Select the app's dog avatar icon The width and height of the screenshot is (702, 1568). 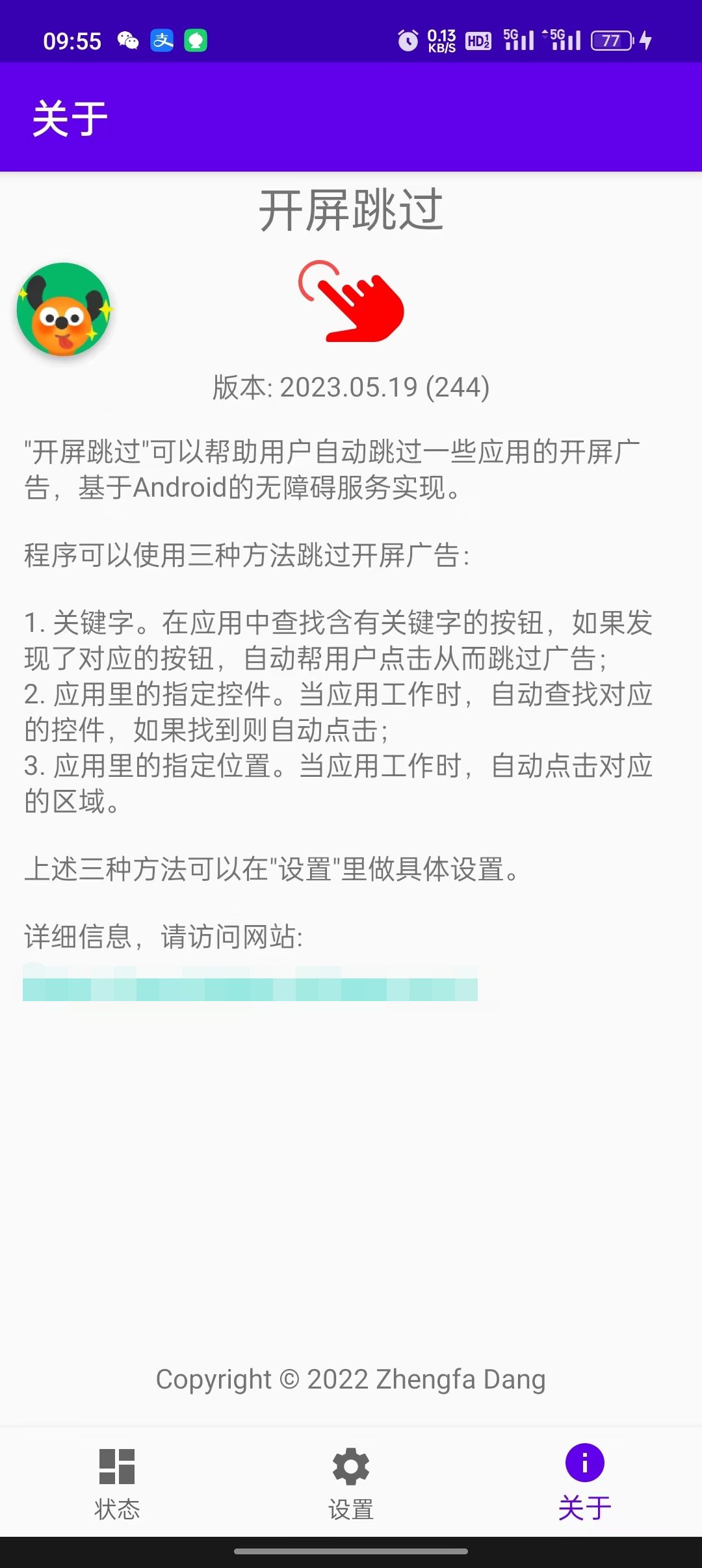(63, 310)
